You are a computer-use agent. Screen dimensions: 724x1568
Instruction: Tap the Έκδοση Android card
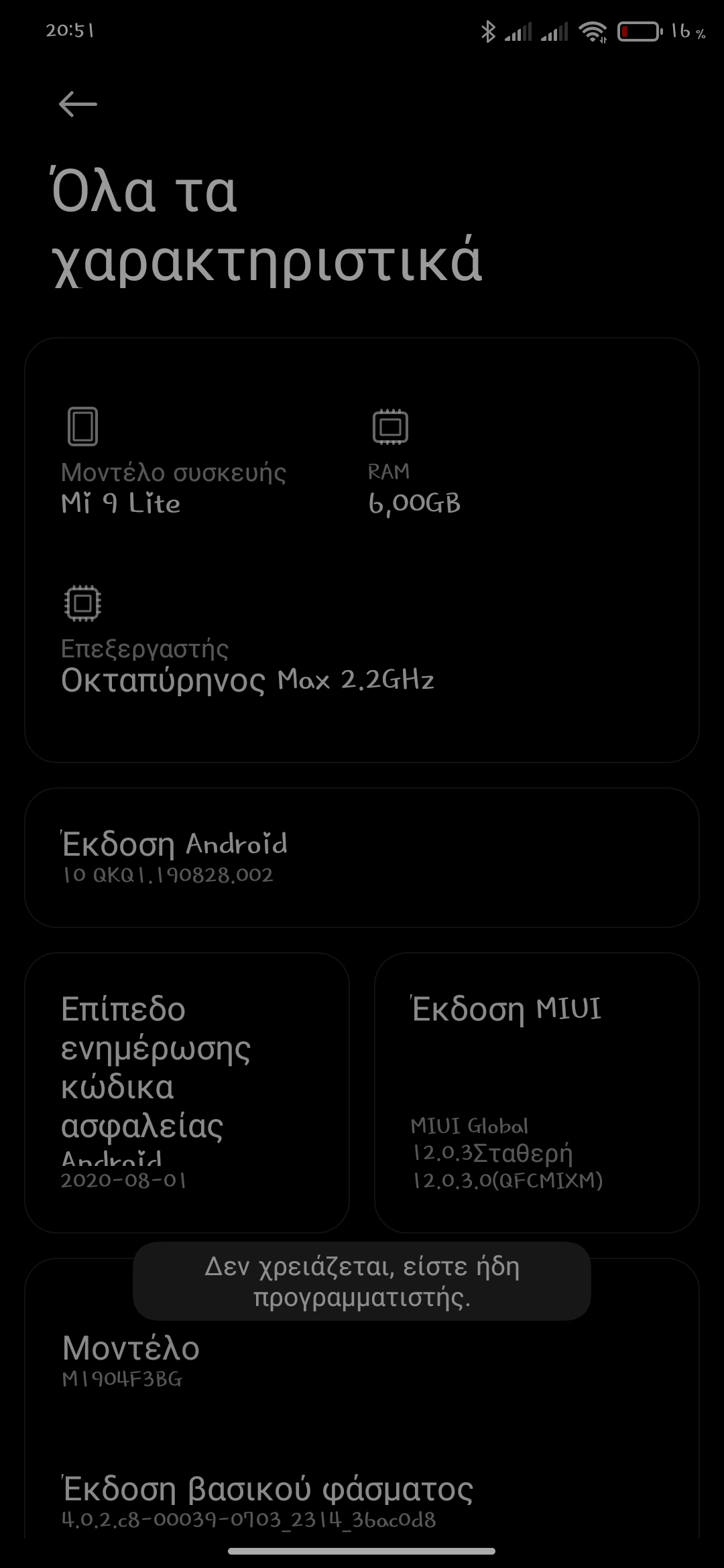[362, 858]
